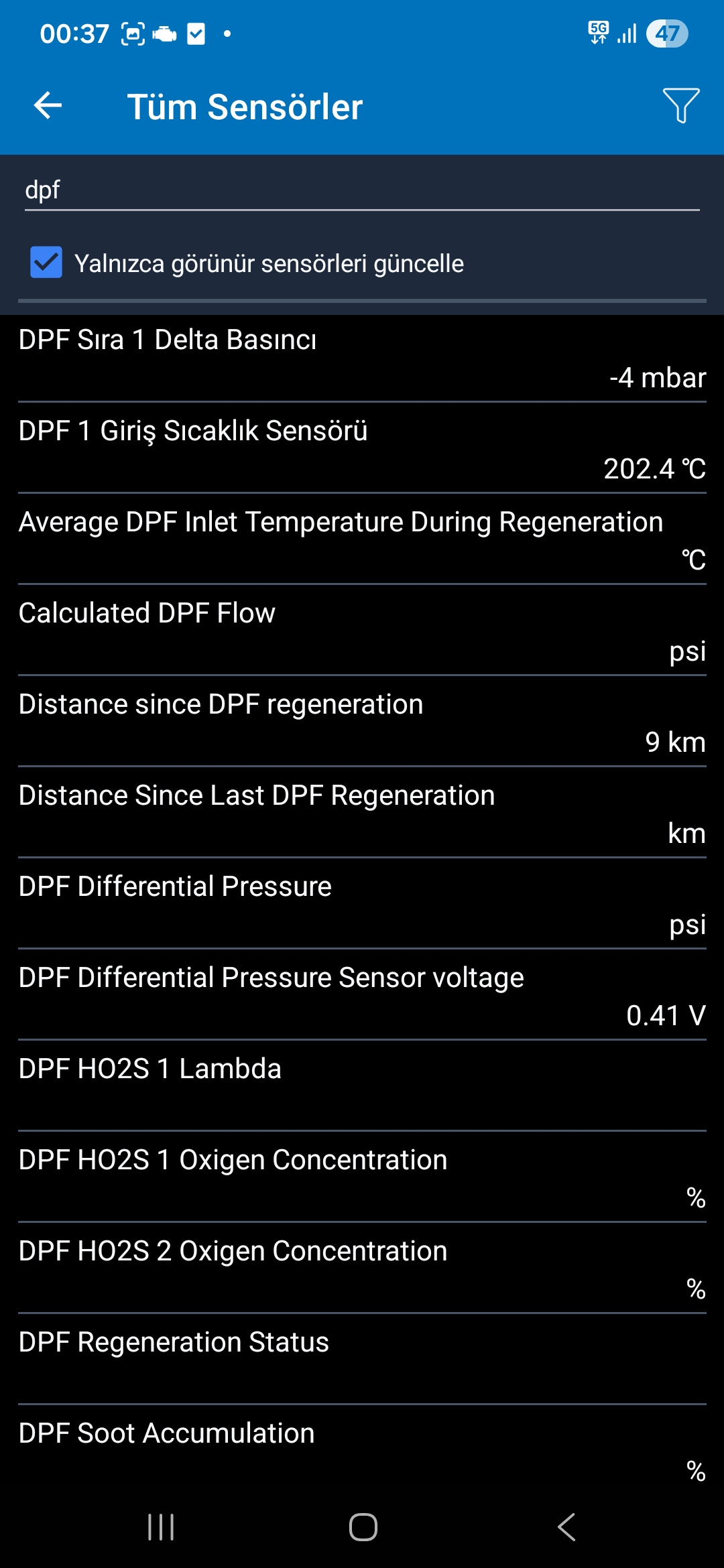This screenshot has height=1568, width=724.
Task: Select DPF 1 Giriş Sıcaklık Sensörü
Action: 362,449
